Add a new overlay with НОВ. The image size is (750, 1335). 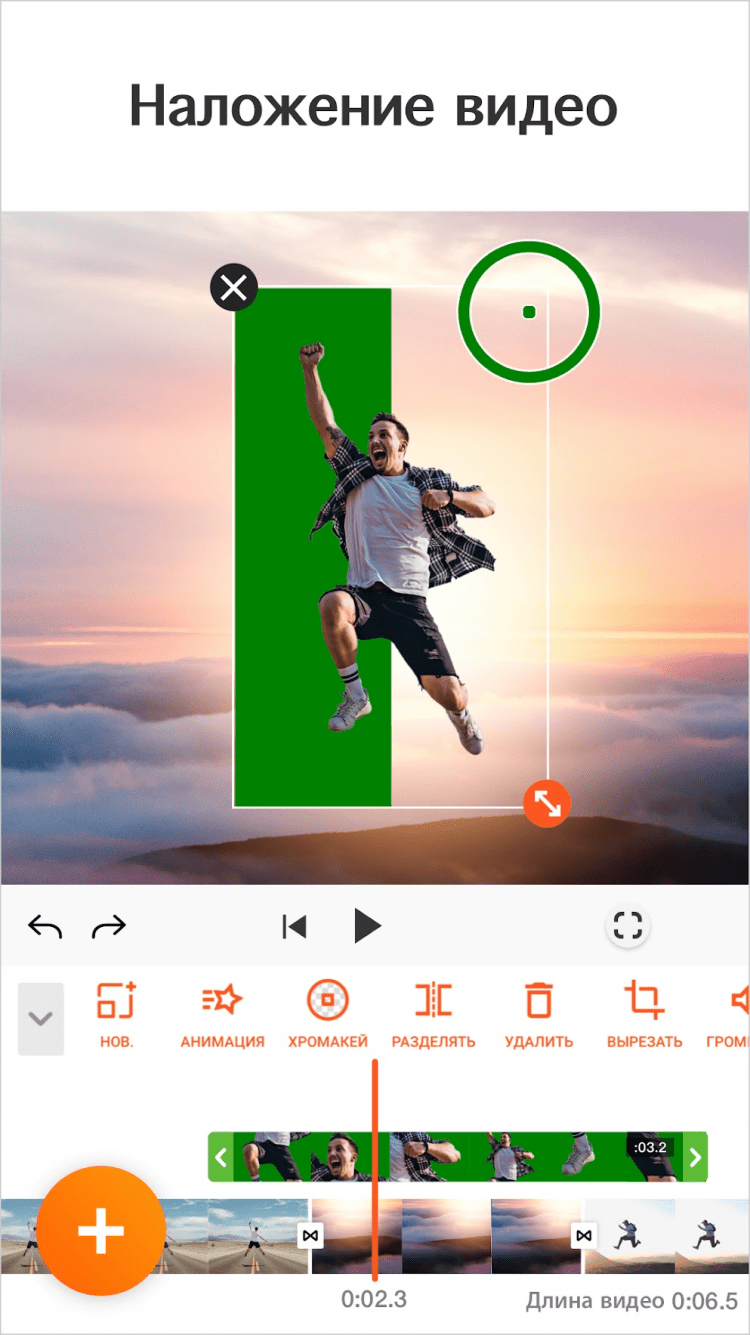(116, 1014)
